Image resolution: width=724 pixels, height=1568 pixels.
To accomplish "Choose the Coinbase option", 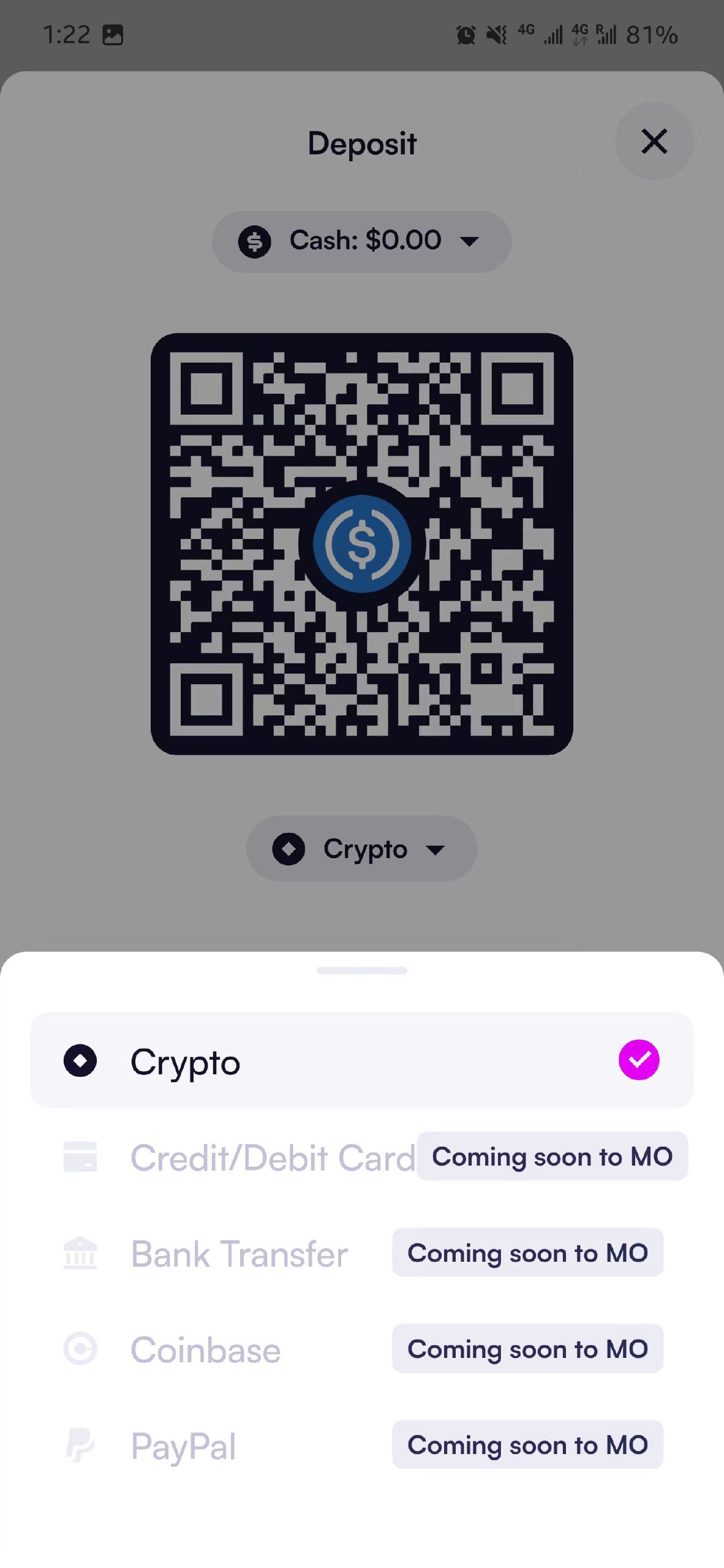I will (206, 1349).
